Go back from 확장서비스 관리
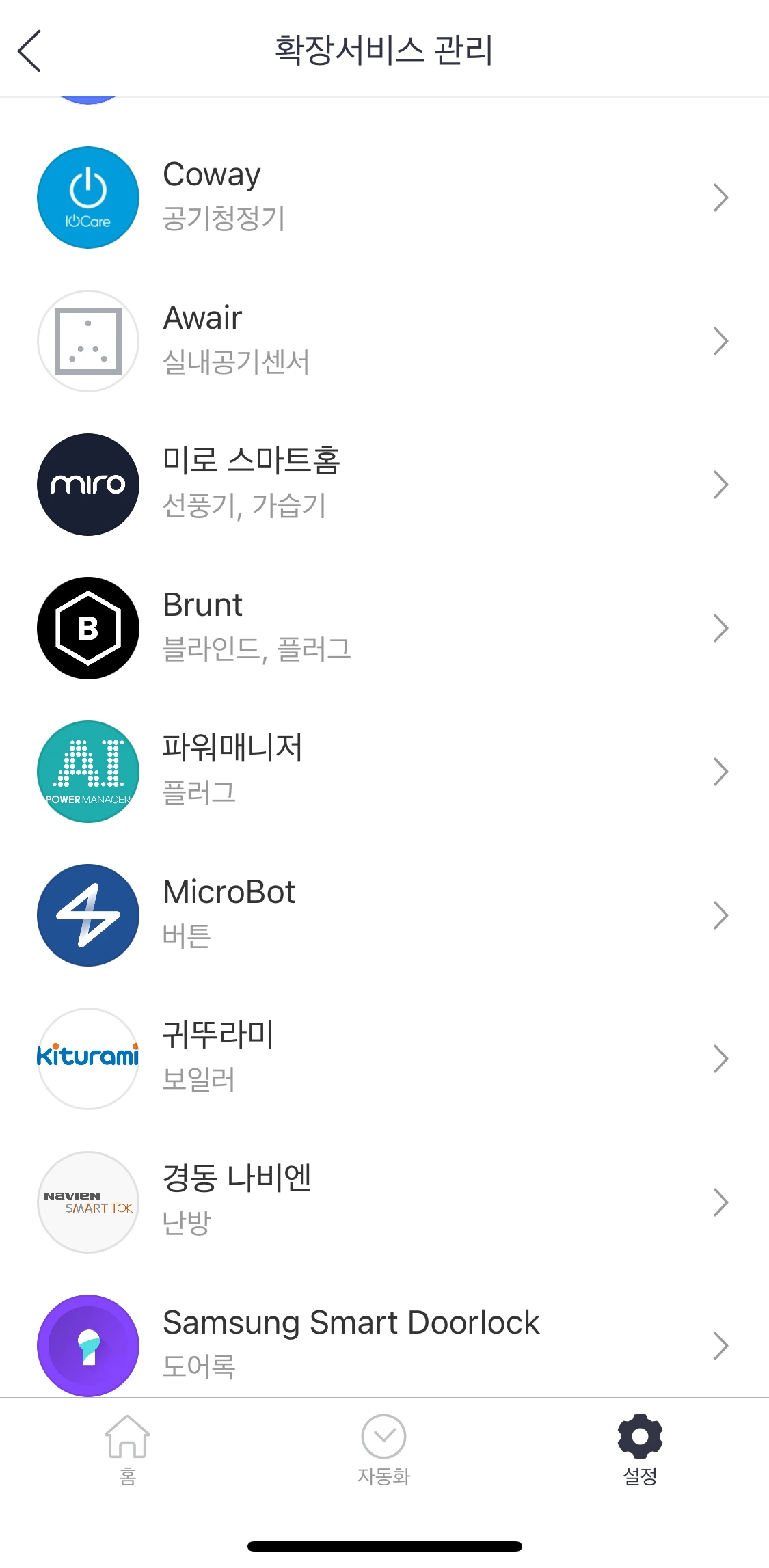Screen dimensions: 769x1568 pos(30,51)
